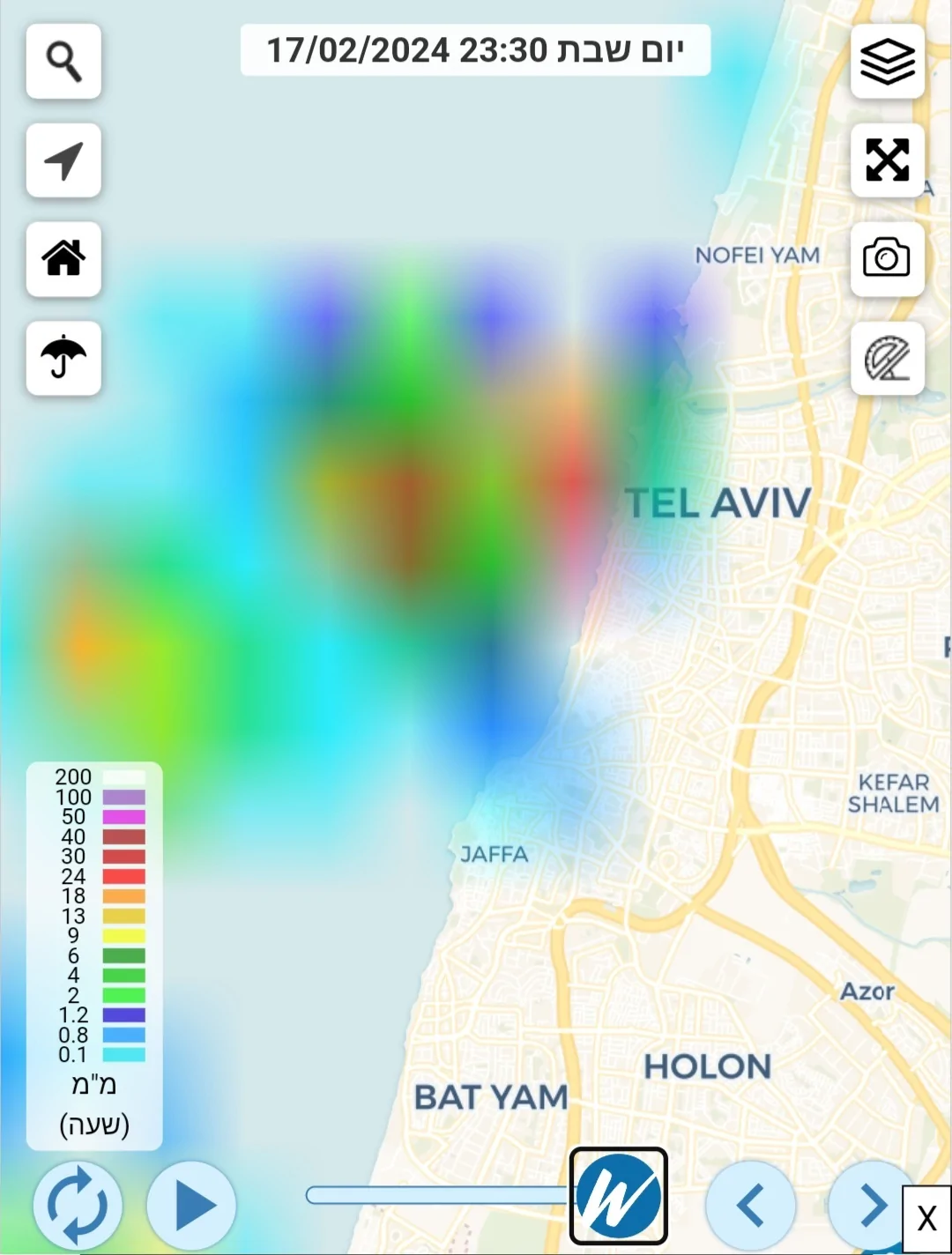Open the distance measuring tool
The height and width of the screenshot is (1255, 952).
click(x=887, y=358)
